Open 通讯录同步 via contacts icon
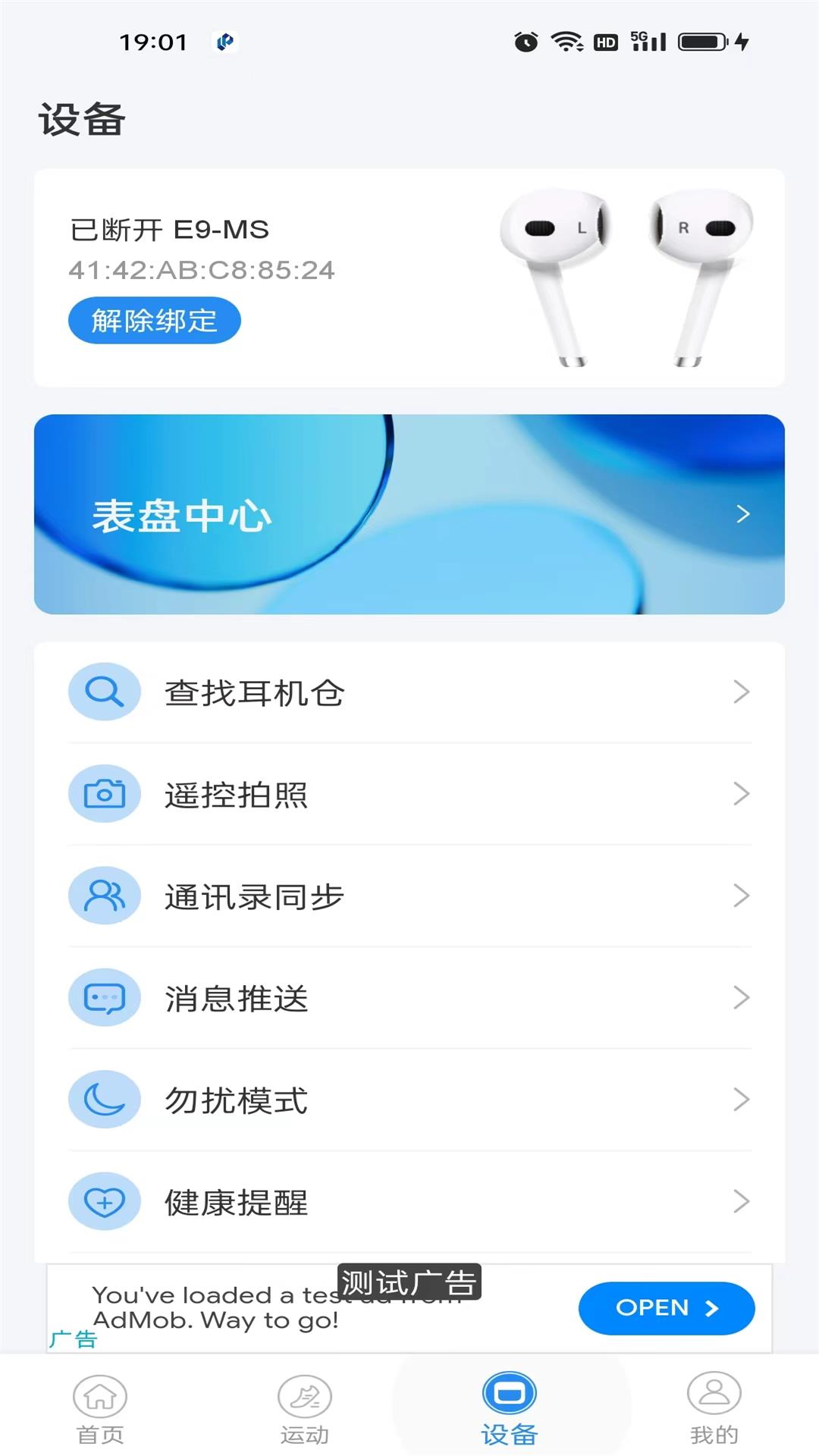Viewport: 819px width, 1456px height. point(105,896)
